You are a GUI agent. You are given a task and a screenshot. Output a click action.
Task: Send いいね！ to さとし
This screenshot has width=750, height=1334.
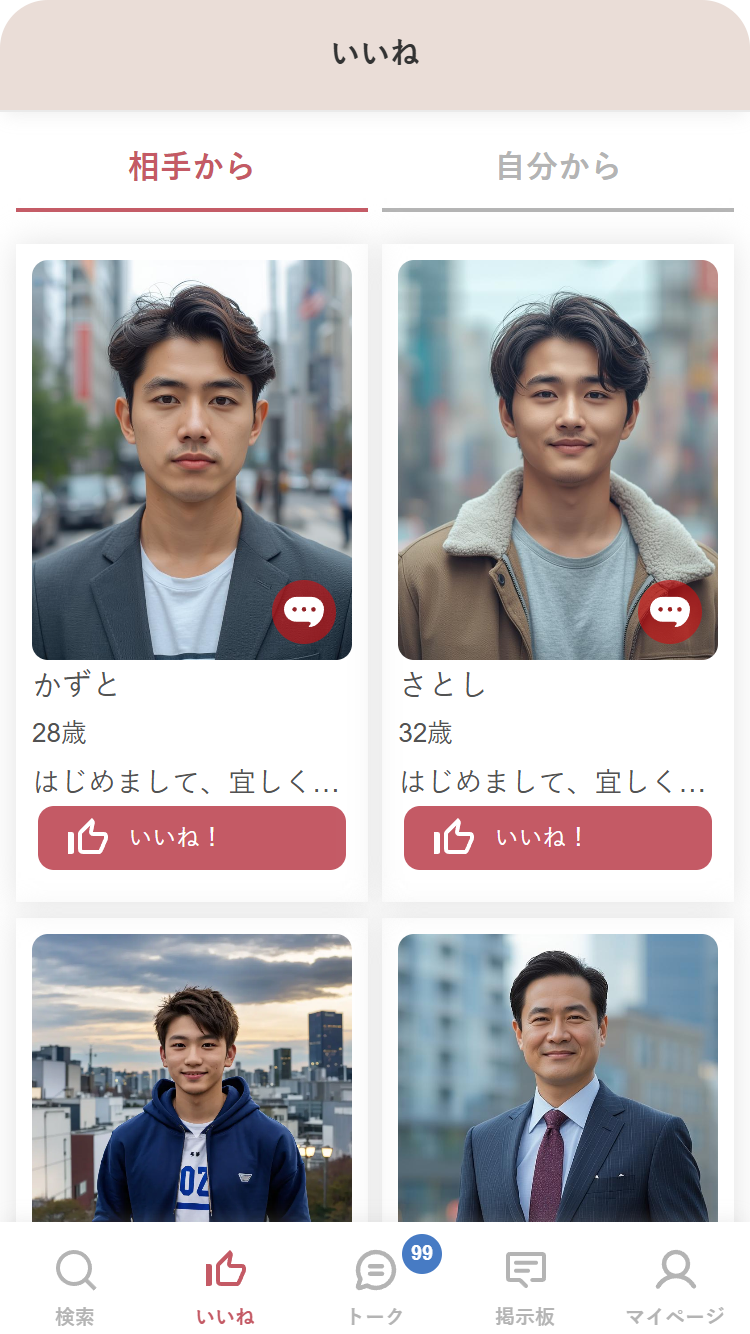[558, 838]
